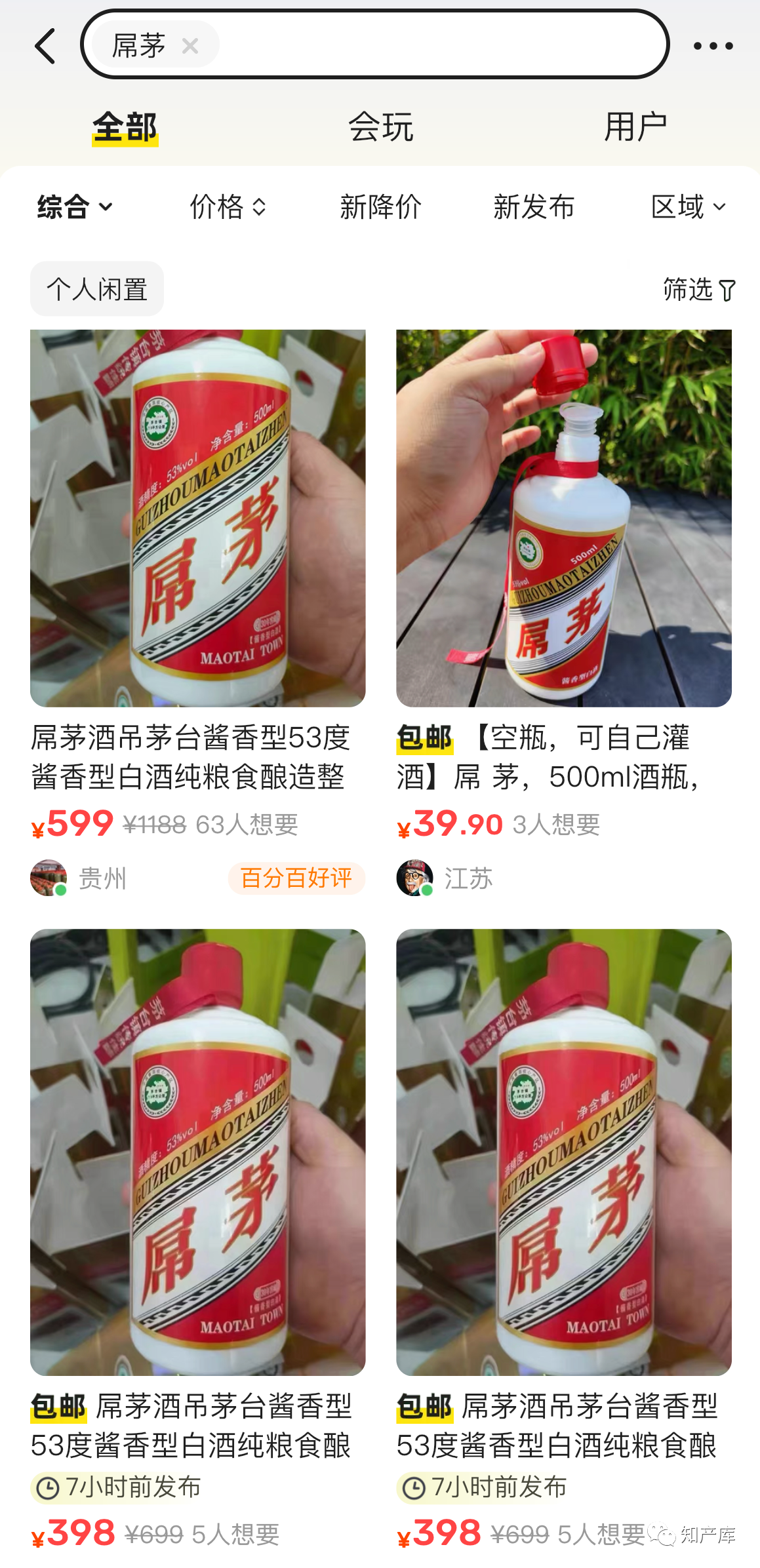The width and height of the screenshot is (760, 1568).
Task: Open the ¥39.90 empty bottle listing
Action: pyautogui.click(x=563, y=518)
